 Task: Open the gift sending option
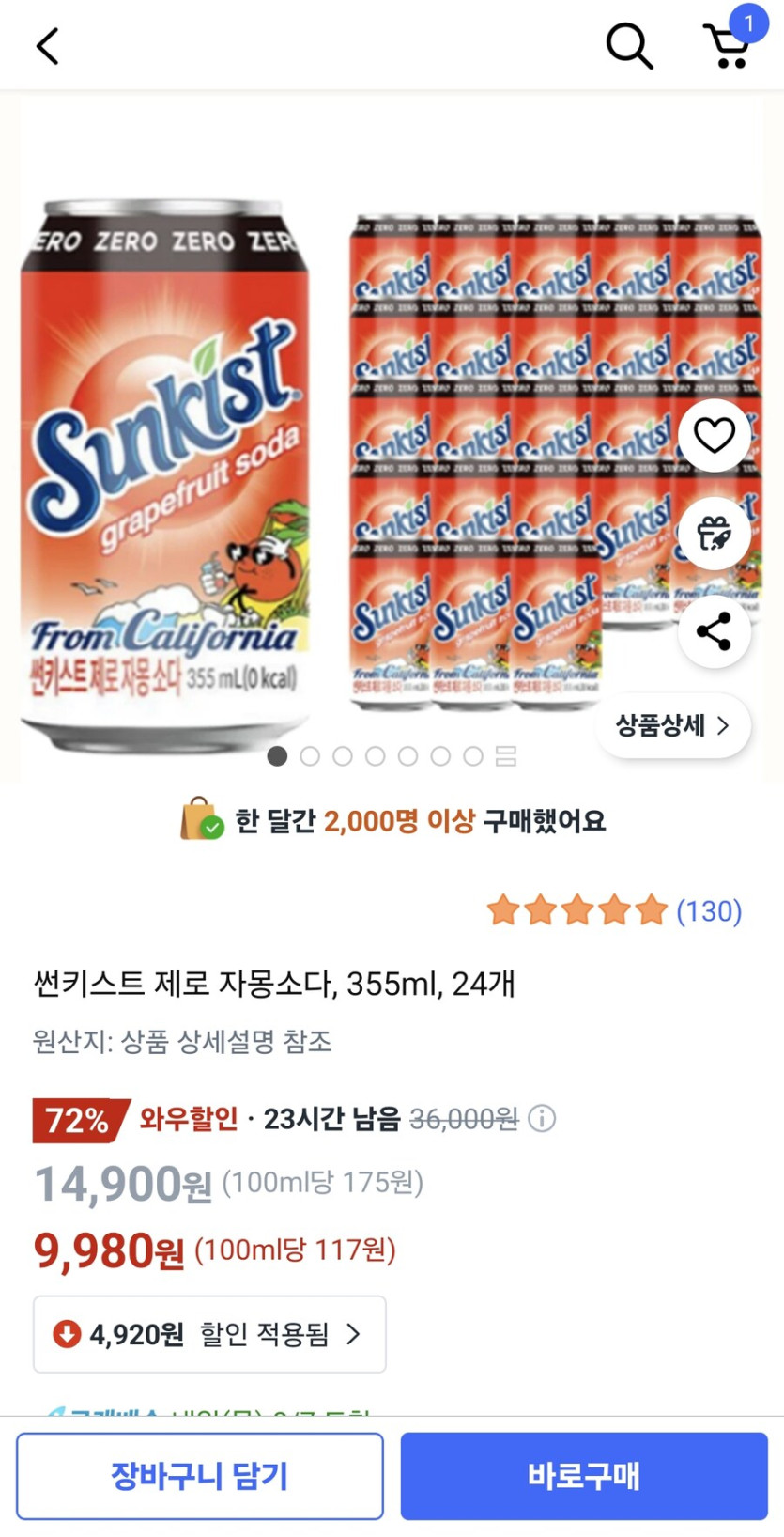[x=714, y=533]
